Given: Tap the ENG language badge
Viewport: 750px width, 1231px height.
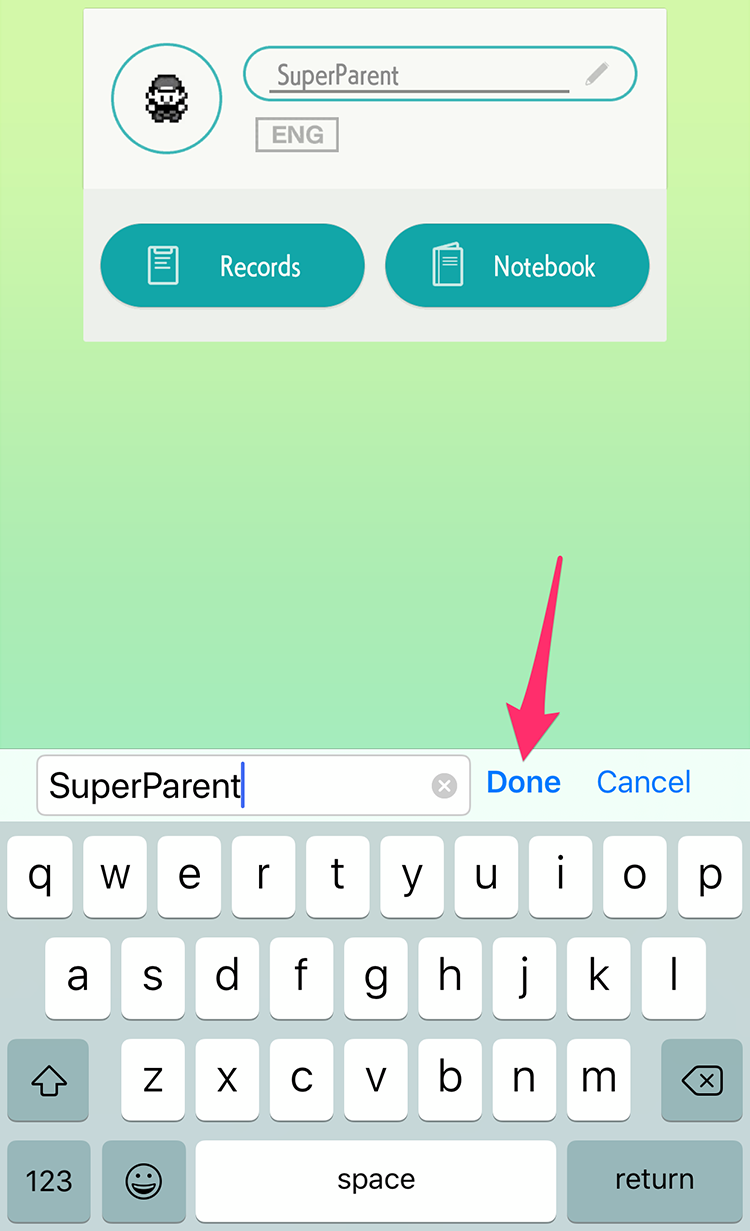Looking at the screenshot, I should click(297, 134).
